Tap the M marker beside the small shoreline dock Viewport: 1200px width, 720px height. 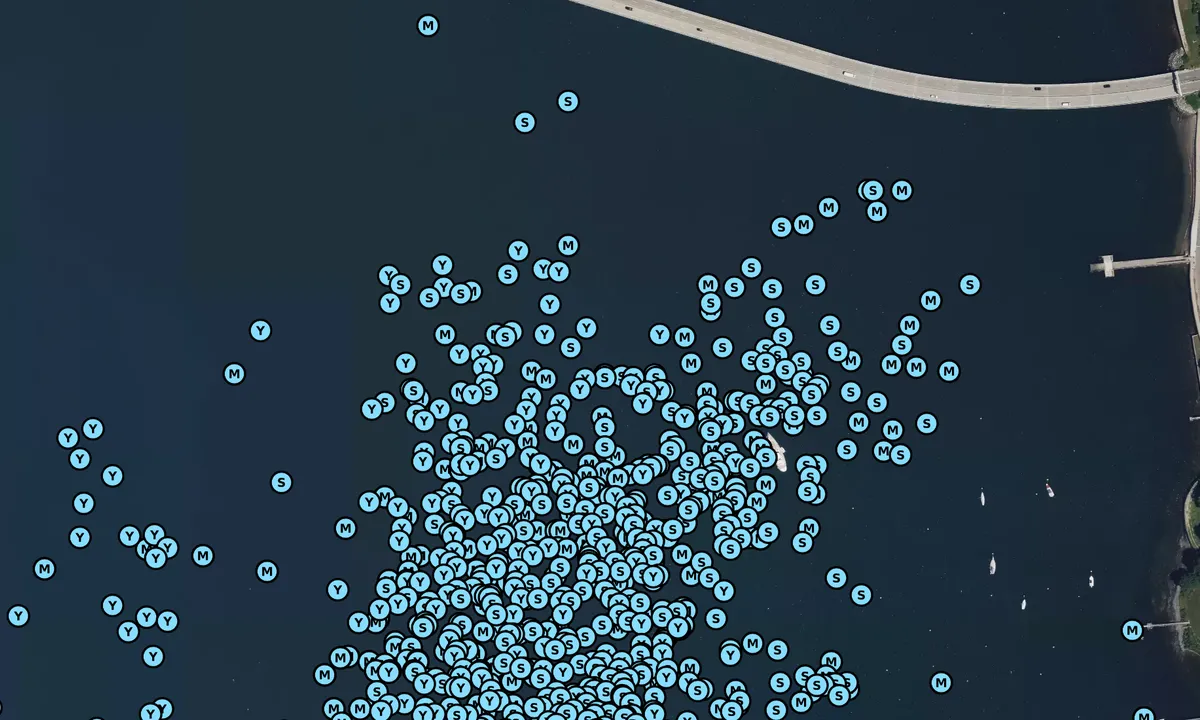1132,630
